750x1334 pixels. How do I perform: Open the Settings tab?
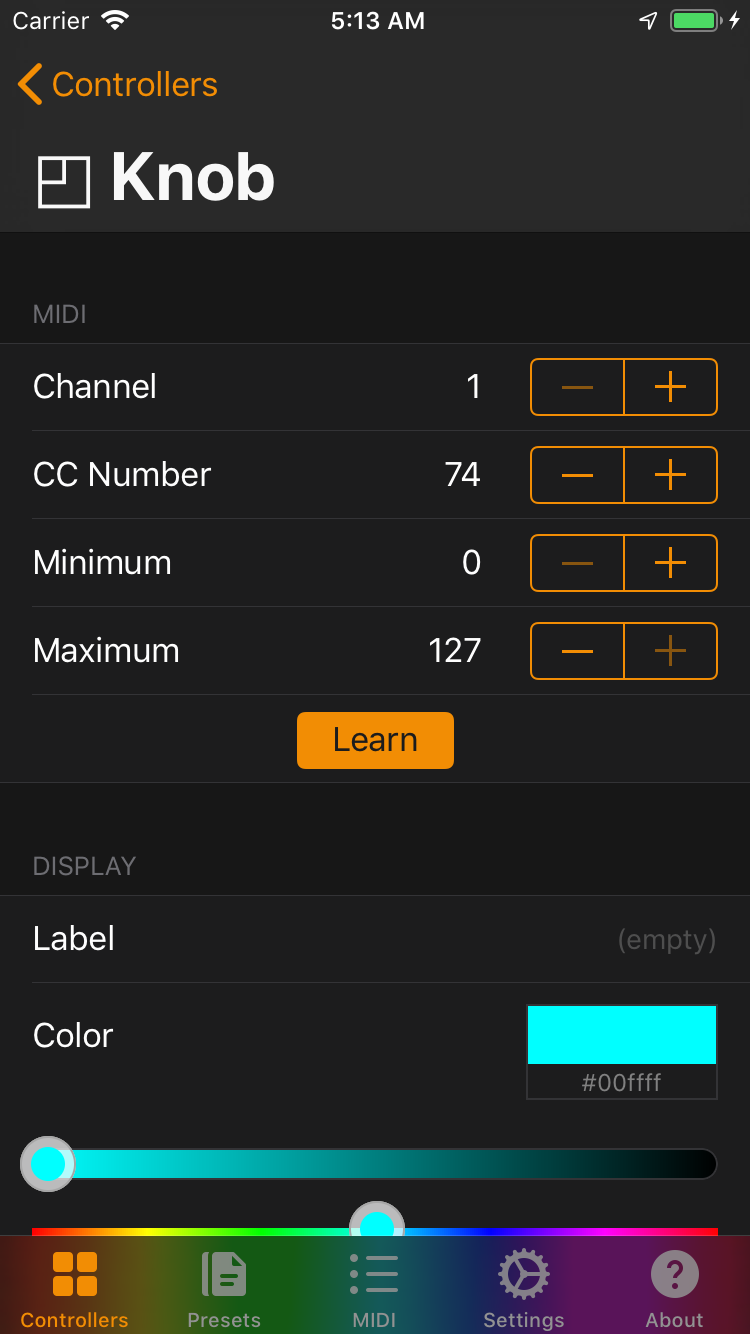[x=524, y=1290]
